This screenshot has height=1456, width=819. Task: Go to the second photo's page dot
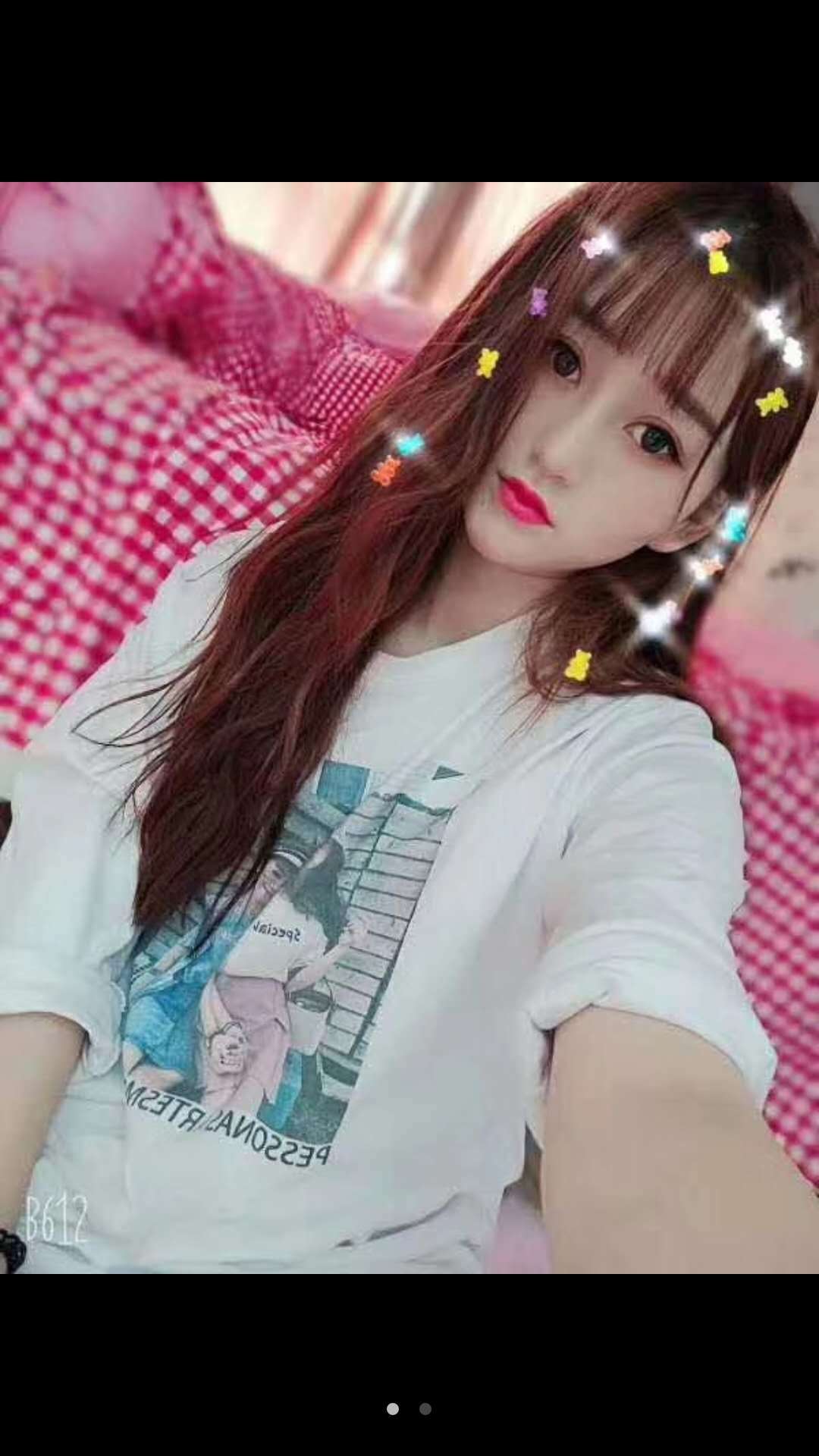pyautogui.click(x=425, y=1409)
